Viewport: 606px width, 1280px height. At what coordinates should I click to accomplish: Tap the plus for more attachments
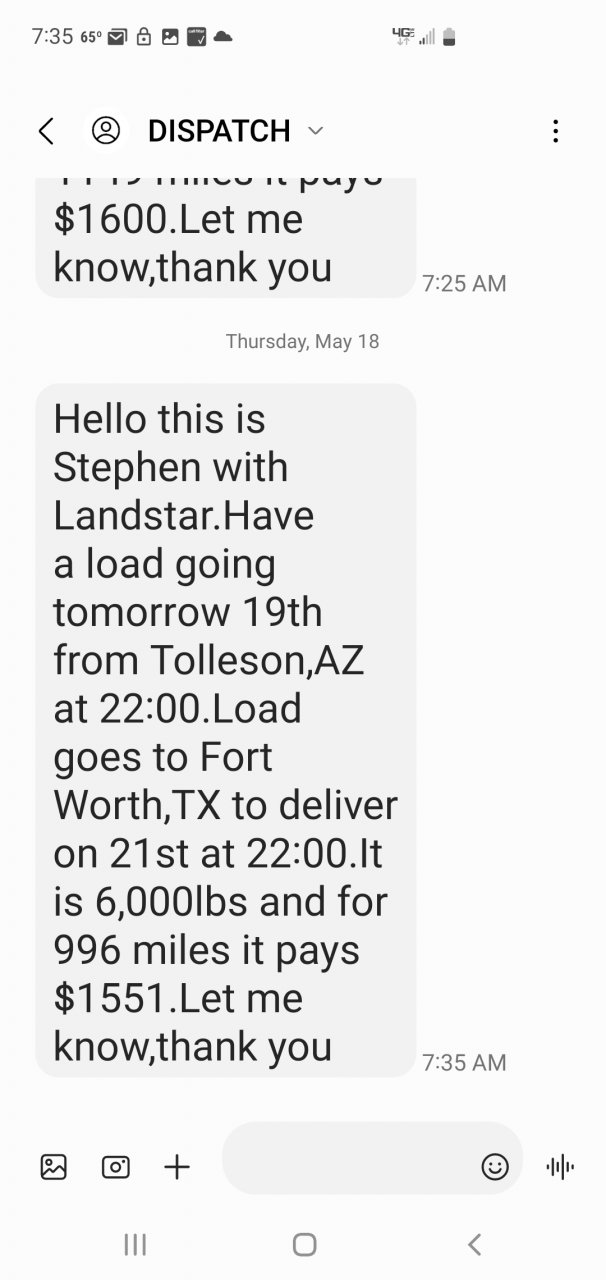click(x=177, y=1166)
